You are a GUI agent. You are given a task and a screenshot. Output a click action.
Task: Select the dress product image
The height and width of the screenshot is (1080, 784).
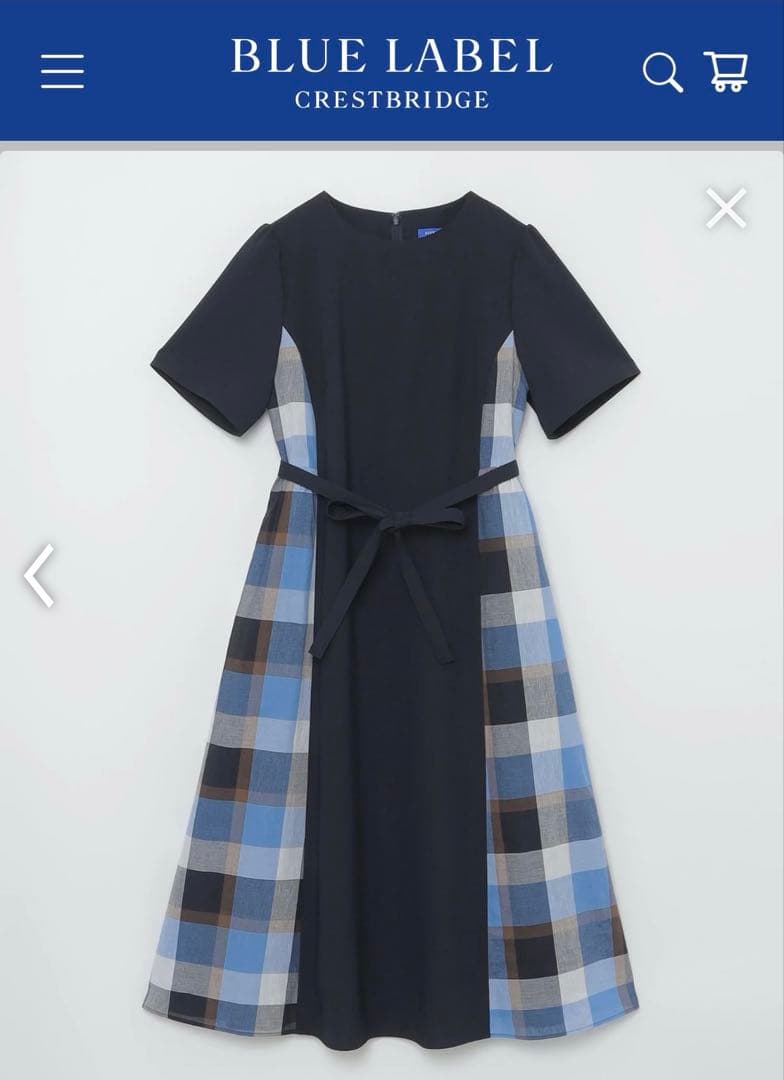click(390, 600)
